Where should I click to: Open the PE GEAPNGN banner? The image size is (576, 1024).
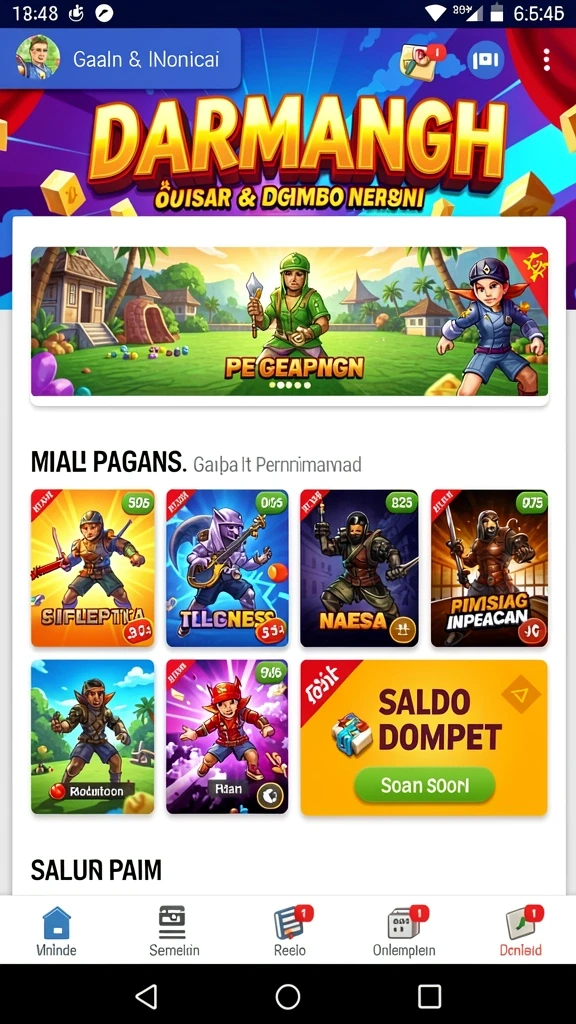[x=289, y=321]
